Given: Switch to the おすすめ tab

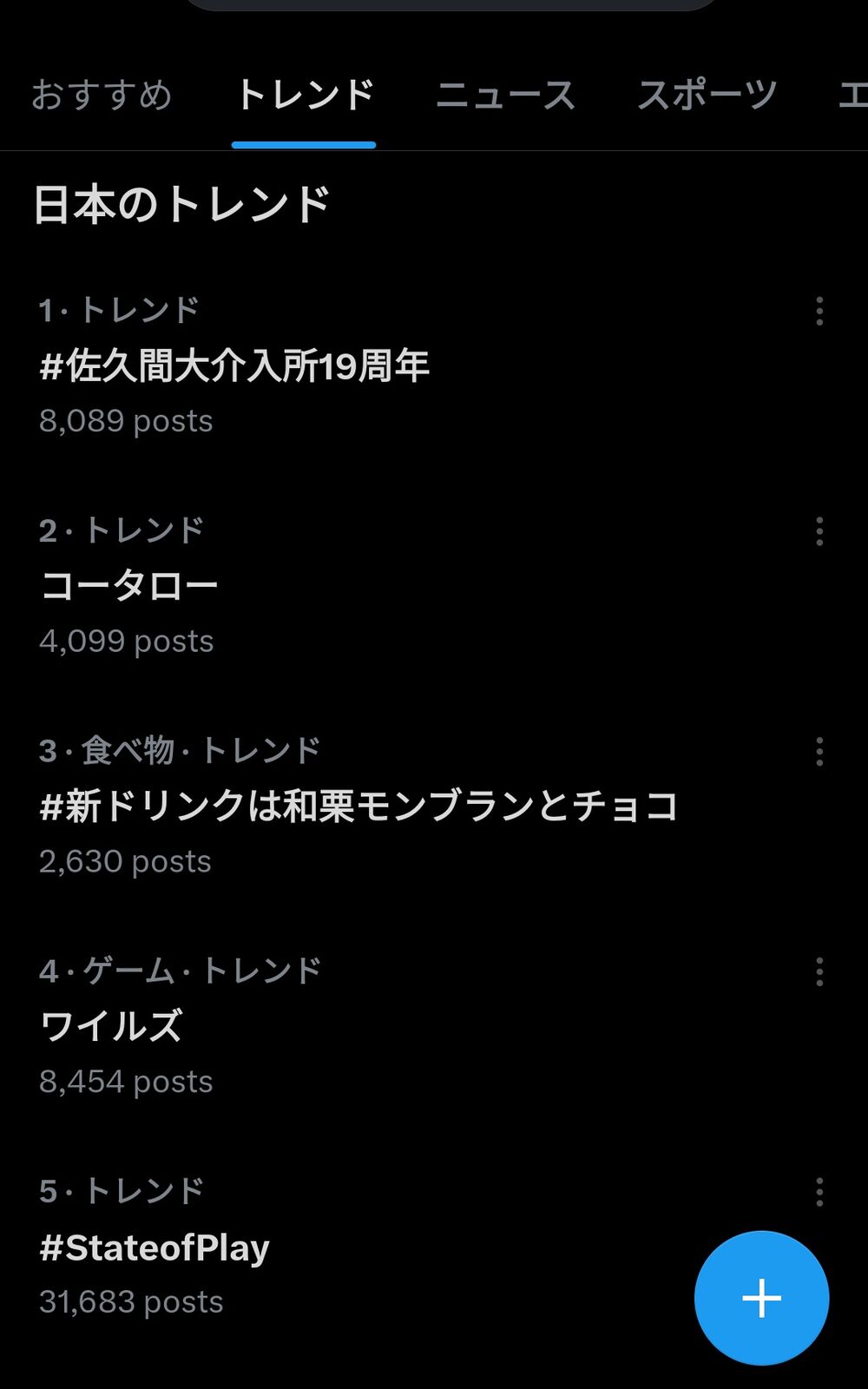Looking at the screenshot, I should click(x=102, y=95).
